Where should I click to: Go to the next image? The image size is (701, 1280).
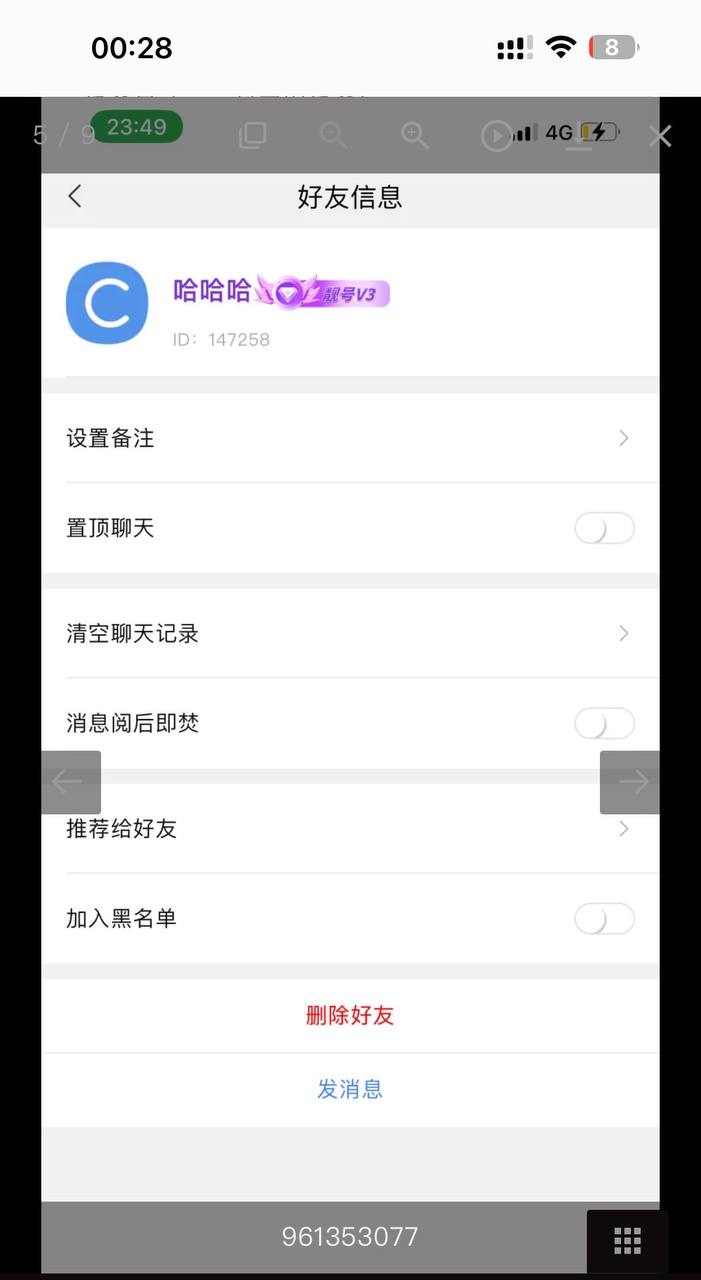click(630, 782)
